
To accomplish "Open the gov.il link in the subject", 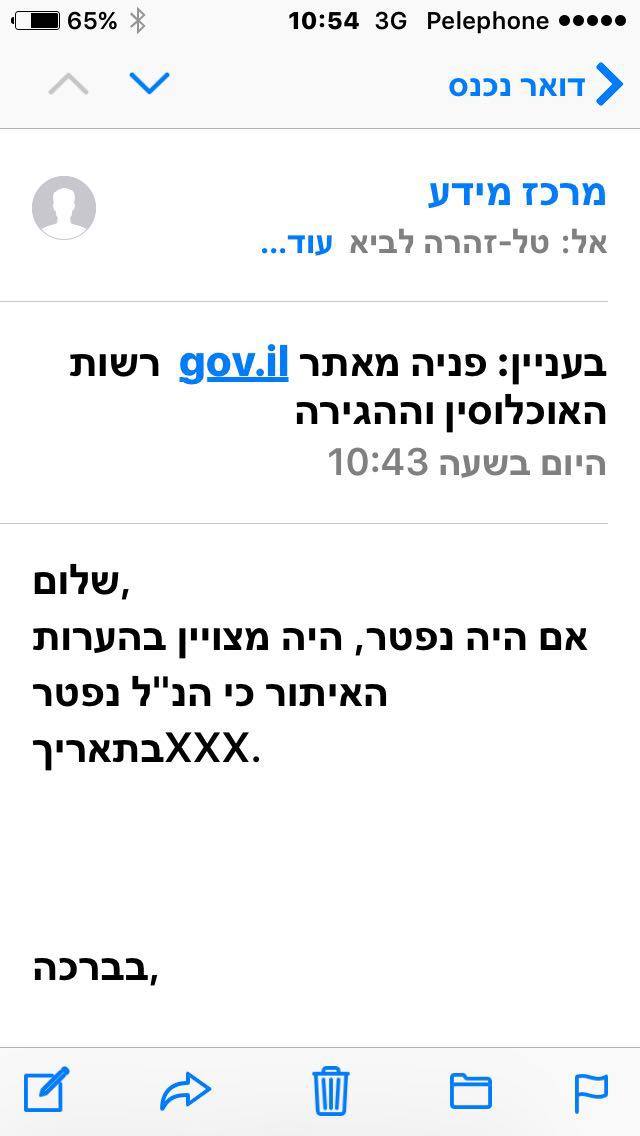I will click(234, 364).
